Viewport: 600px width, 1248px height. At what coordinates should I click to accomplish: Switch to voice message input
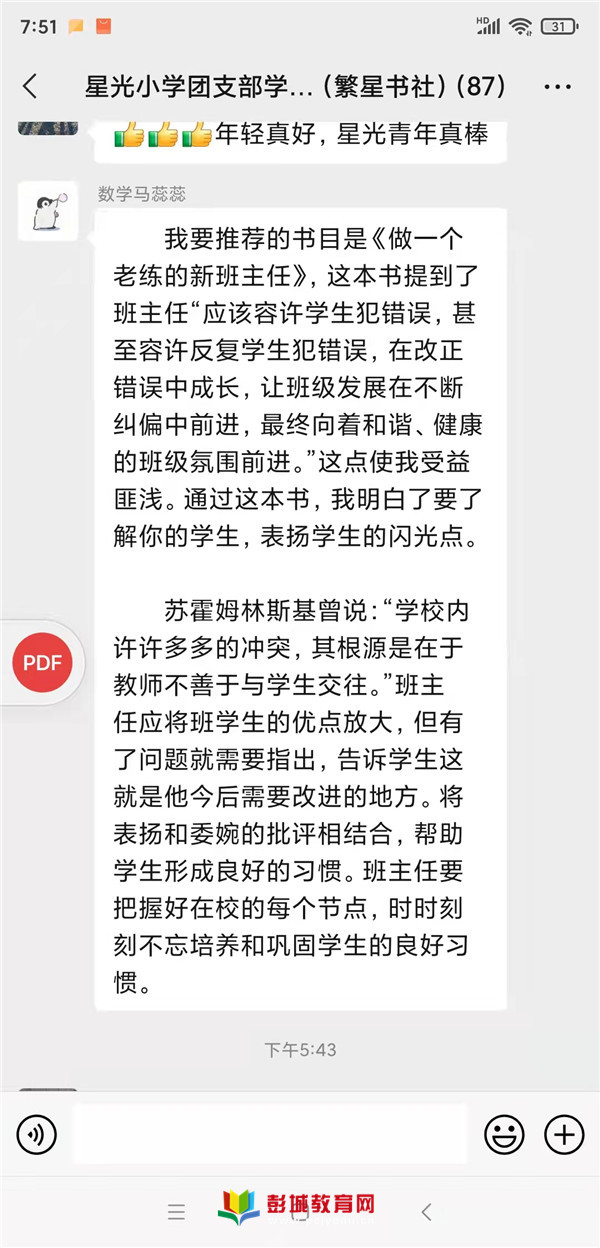37,1134
